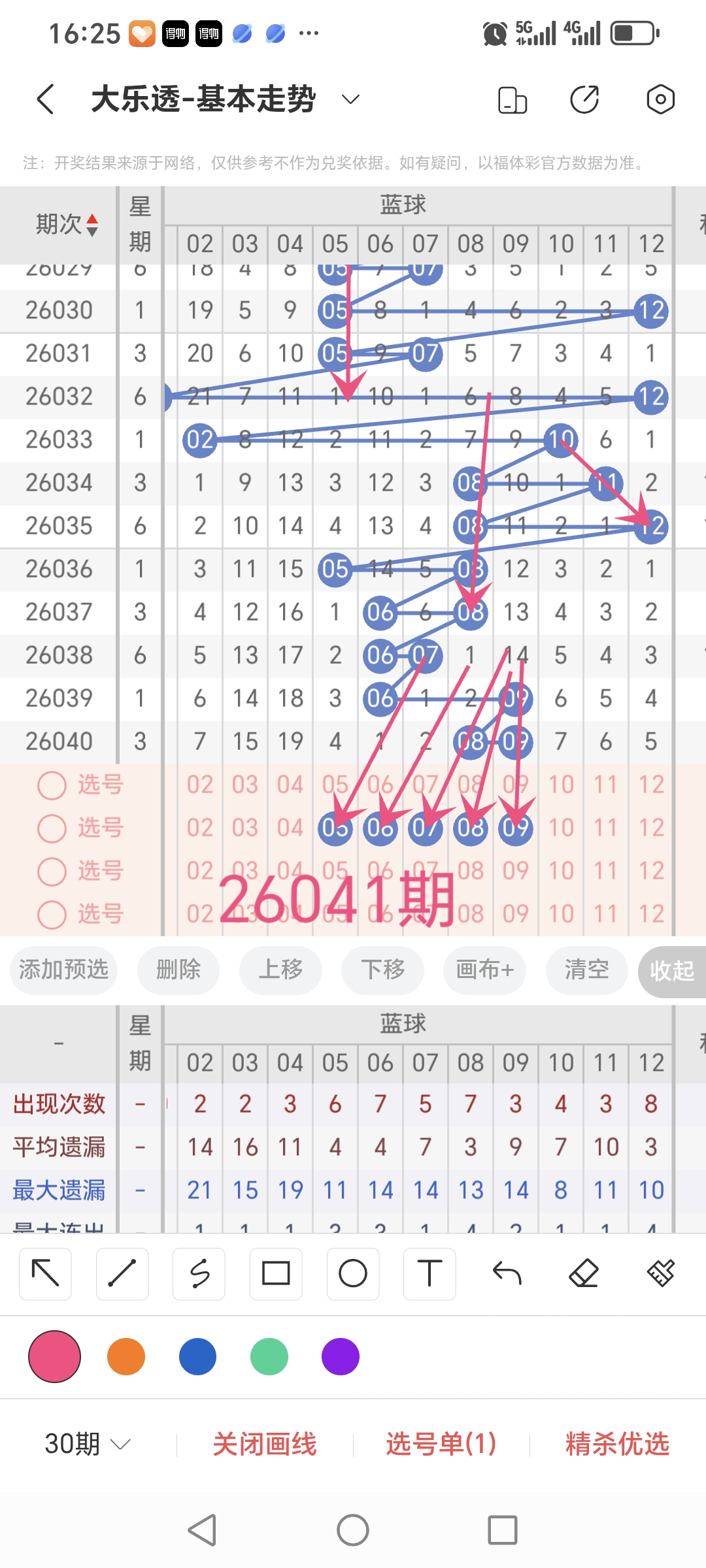Select the curved line tool
This screenshot has width=706, height=1568.
[199, 1274]
